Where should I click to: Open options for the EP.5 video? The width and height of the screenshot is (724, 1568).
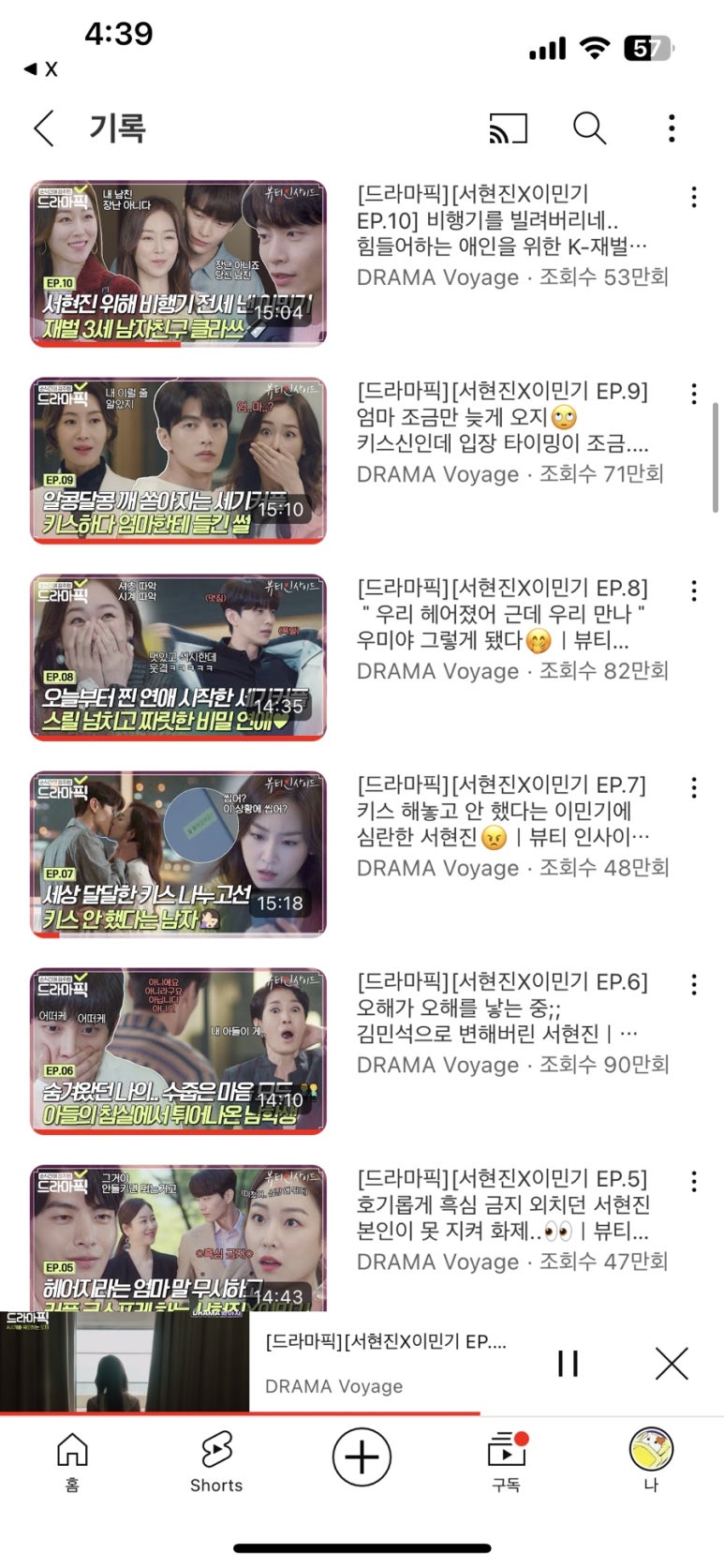click(x=693, y=1181)
